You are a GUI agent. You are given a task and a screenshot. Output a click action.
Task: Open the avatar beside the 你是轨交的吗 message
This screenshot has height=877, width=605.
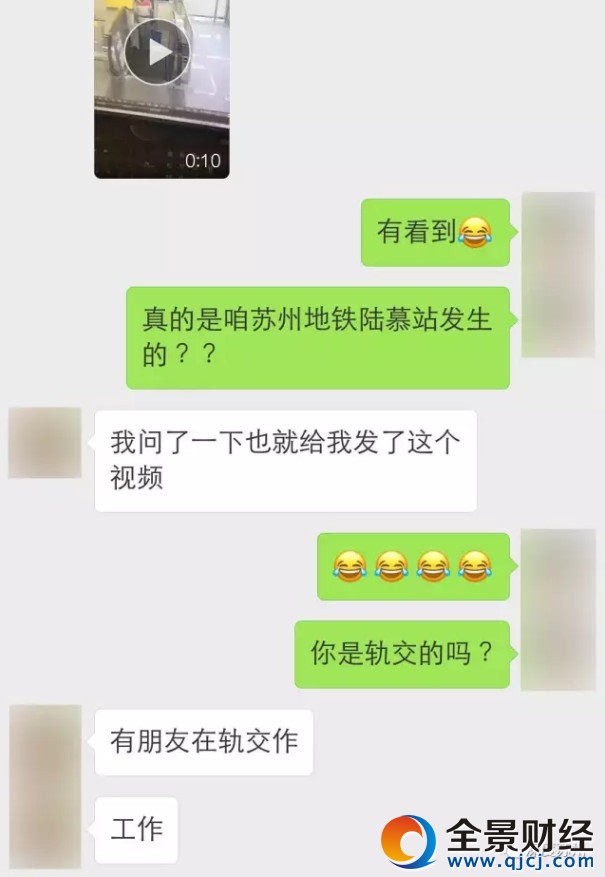pos(558,610)
